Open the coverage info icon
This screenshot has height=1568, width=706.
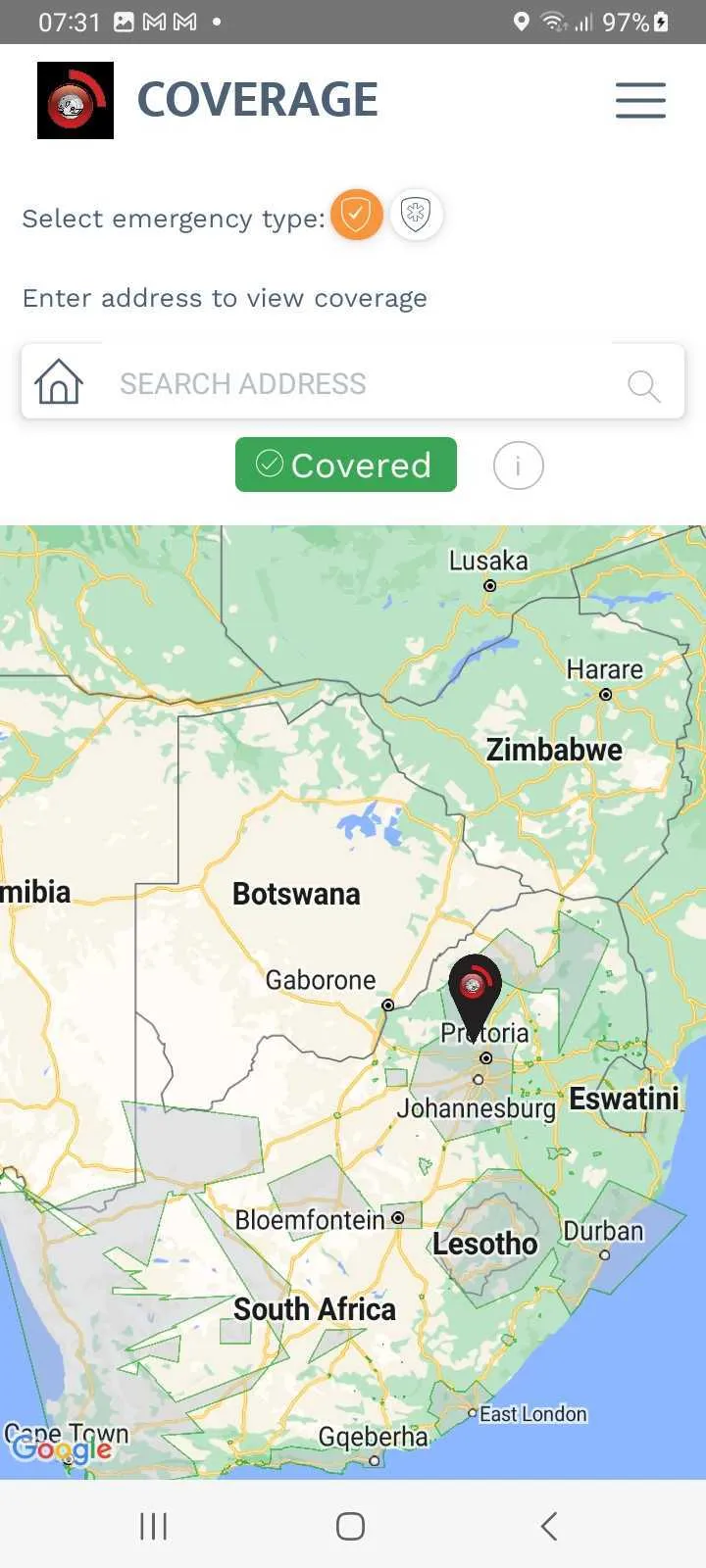coord(518,465)
